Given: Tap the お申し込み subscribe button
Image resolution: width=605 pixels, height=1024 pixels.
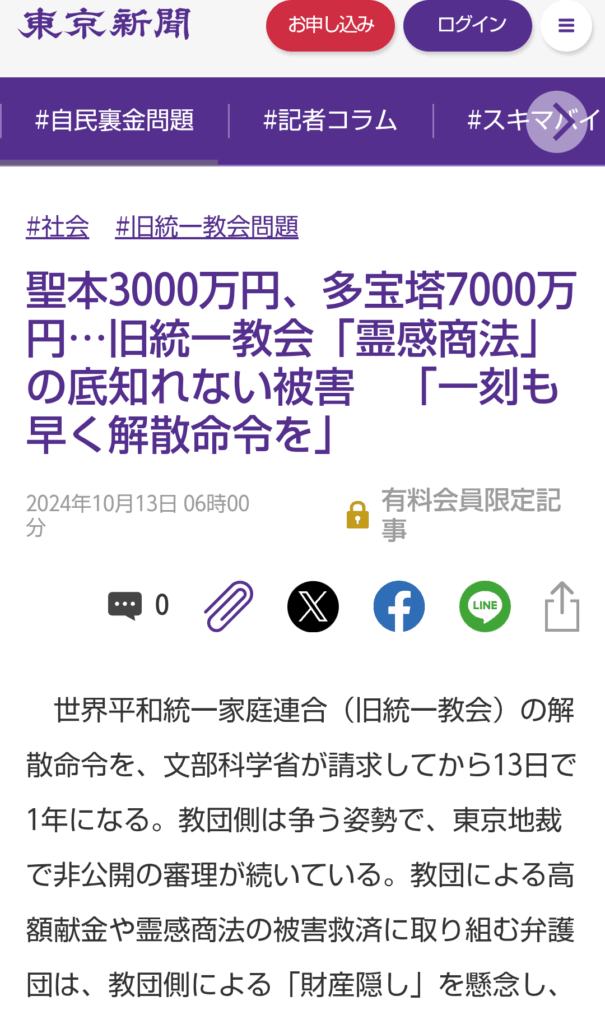Looking at the screenshot, I should tap(330, 25).
